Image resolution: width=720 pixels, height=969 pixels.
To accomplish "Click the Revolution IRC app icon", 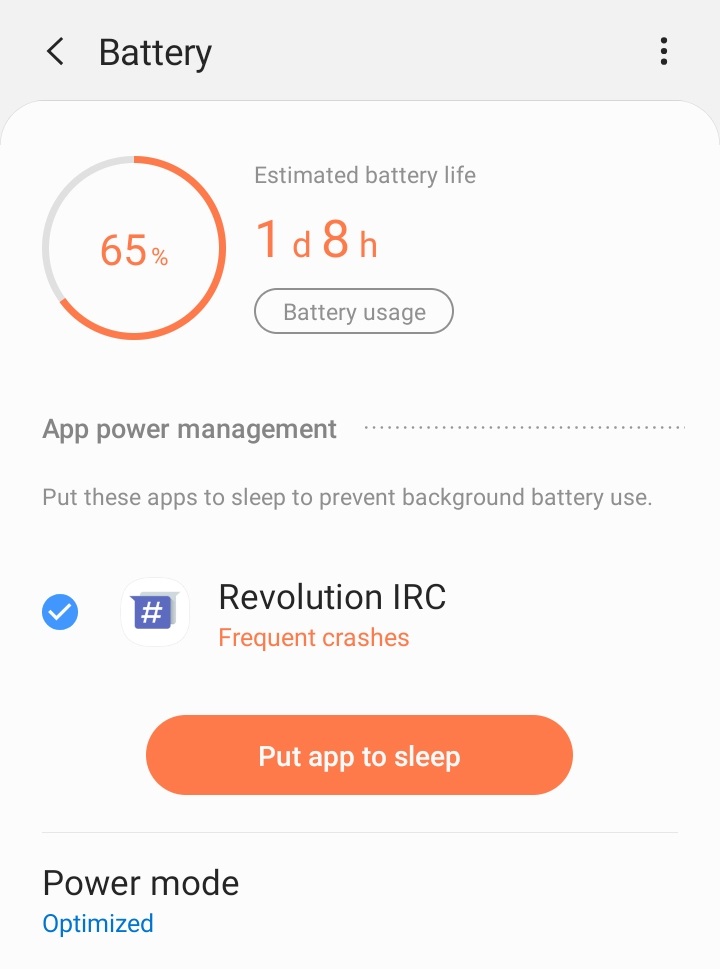I will 155,611.
